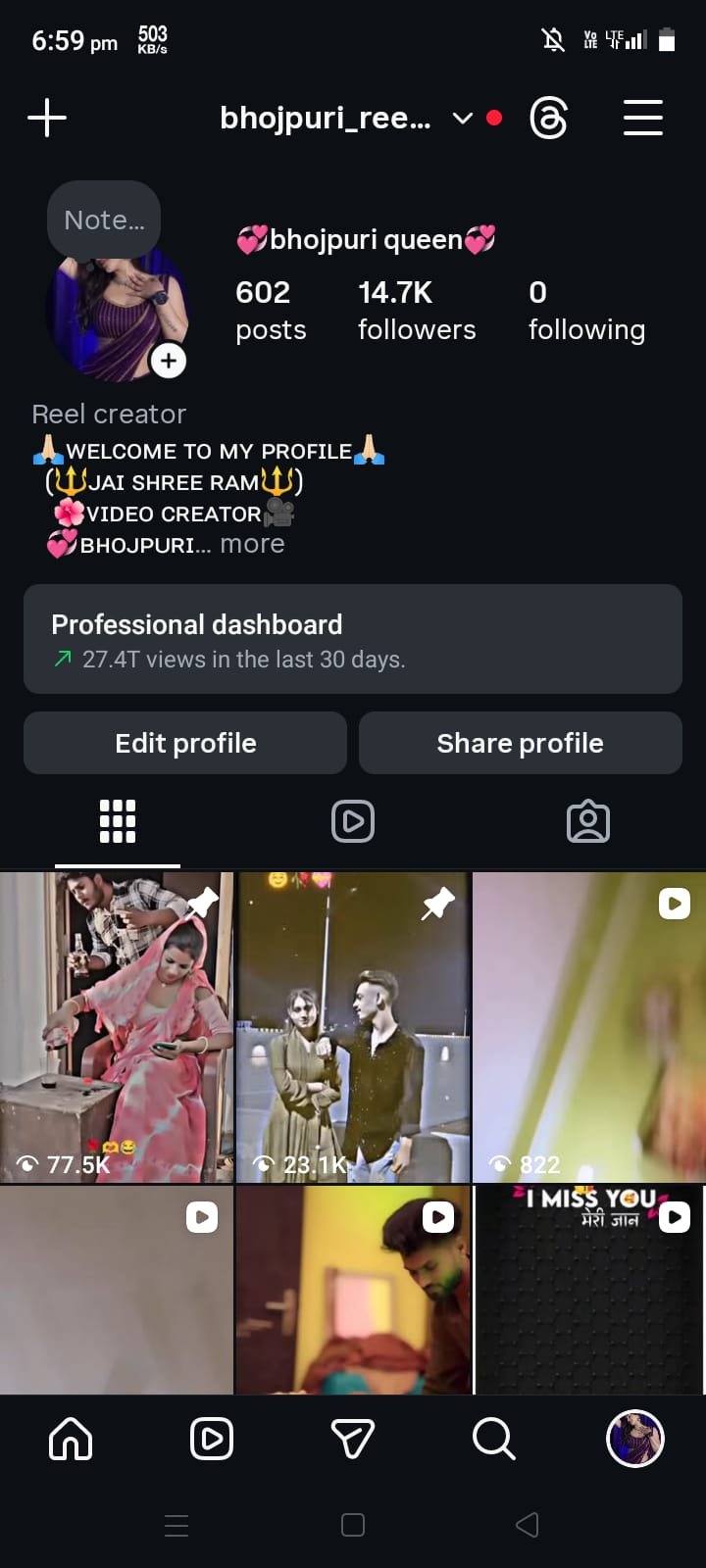View the 14.7K followers list
This screenshot has height=1568, width=706.
pyautogui.click(x=417, y=311)
